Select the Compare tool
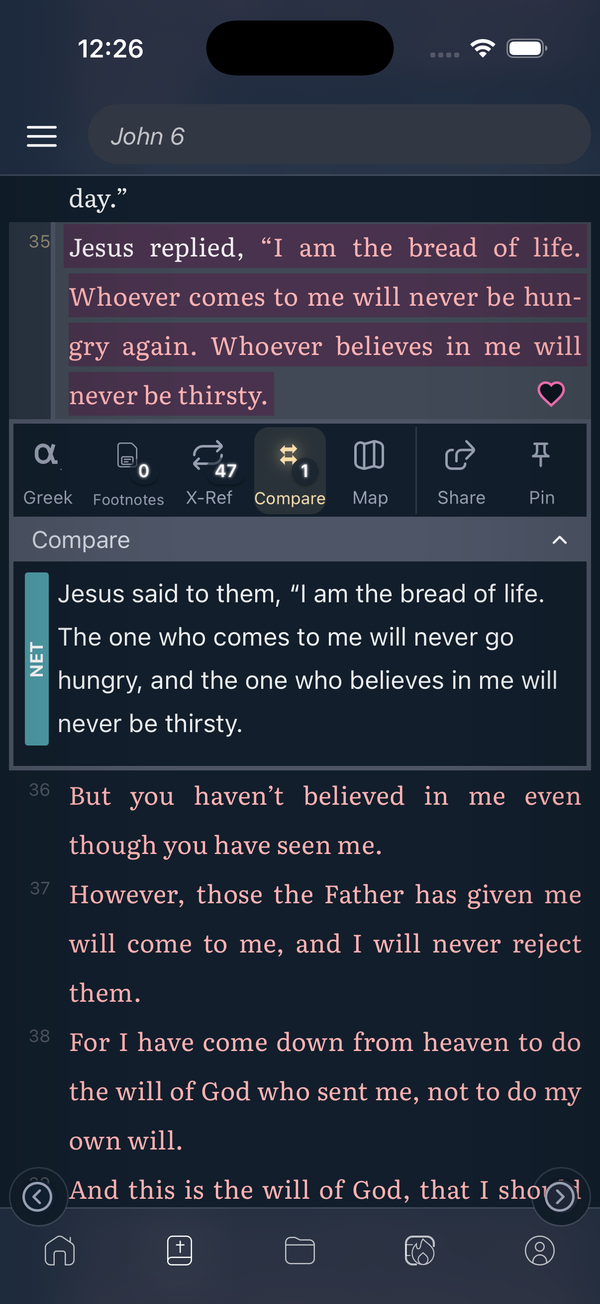The image size is (600, 1304). pos(290,471)
